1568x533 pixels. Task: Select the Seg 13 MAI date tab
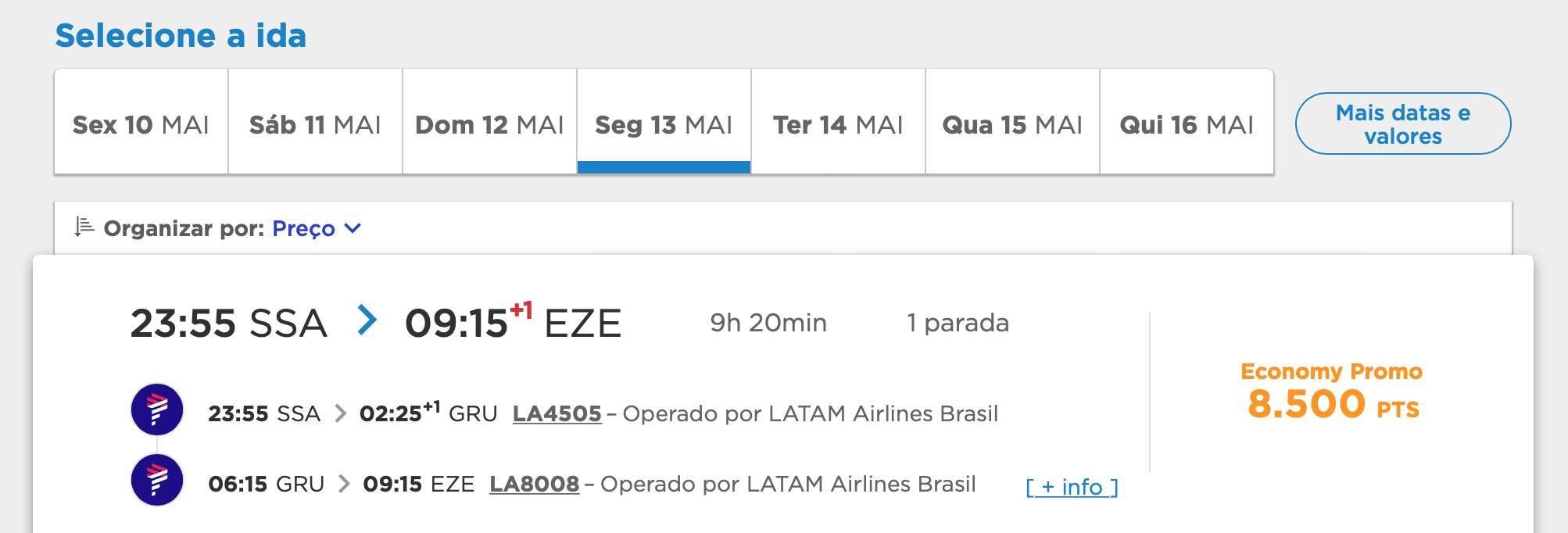(664, 123)
